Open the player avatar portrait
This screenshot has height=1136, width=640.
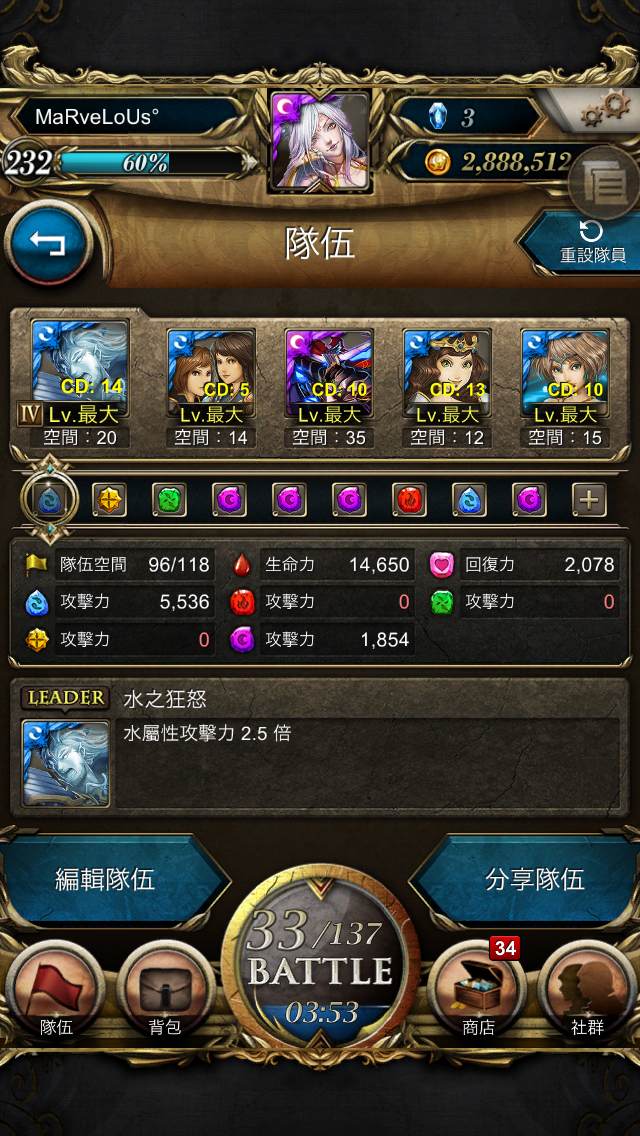coord(320,140)
